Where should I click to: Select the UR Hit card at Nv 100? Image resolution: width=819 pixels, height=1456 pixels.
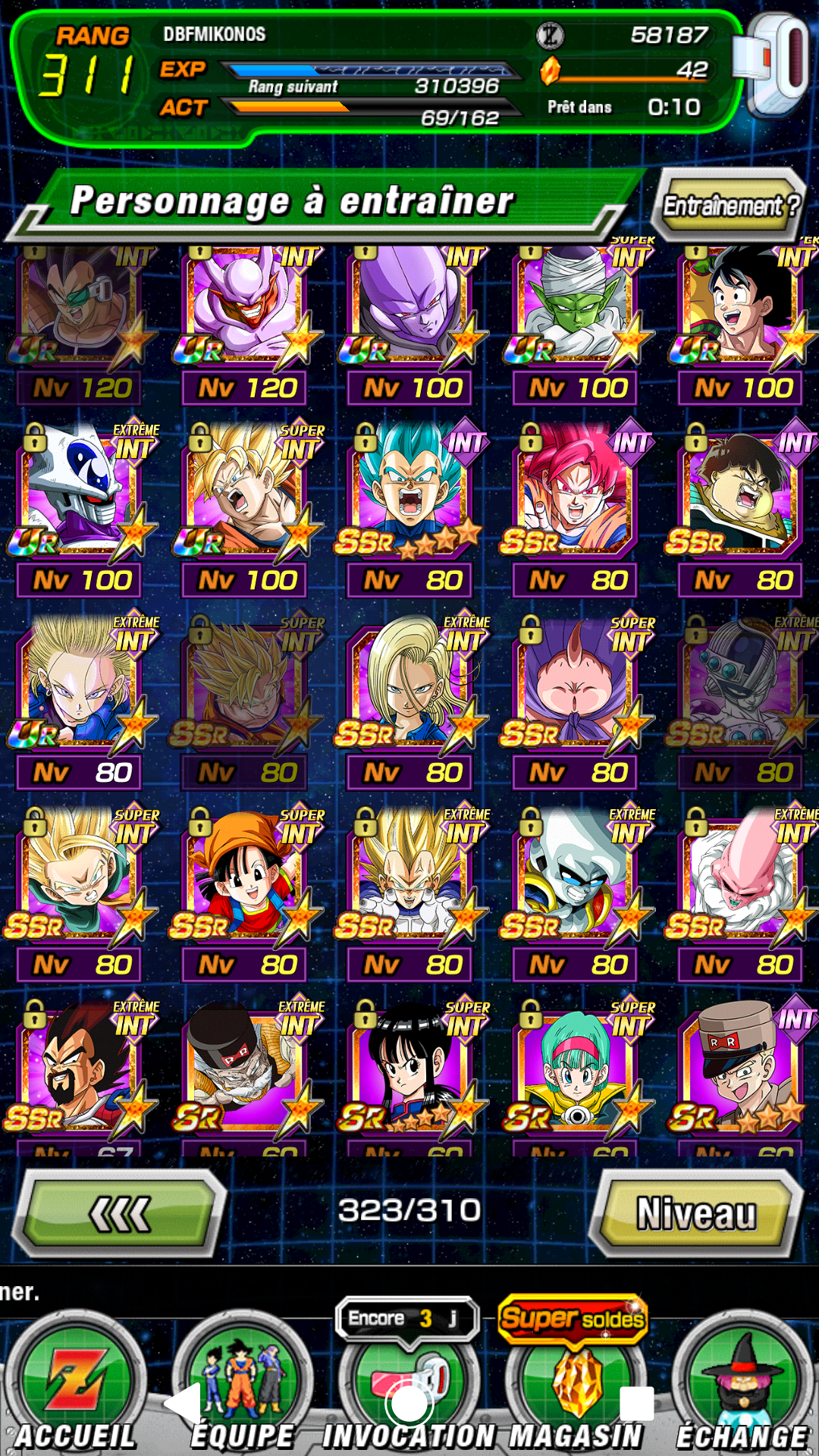(x=413, y=325)
